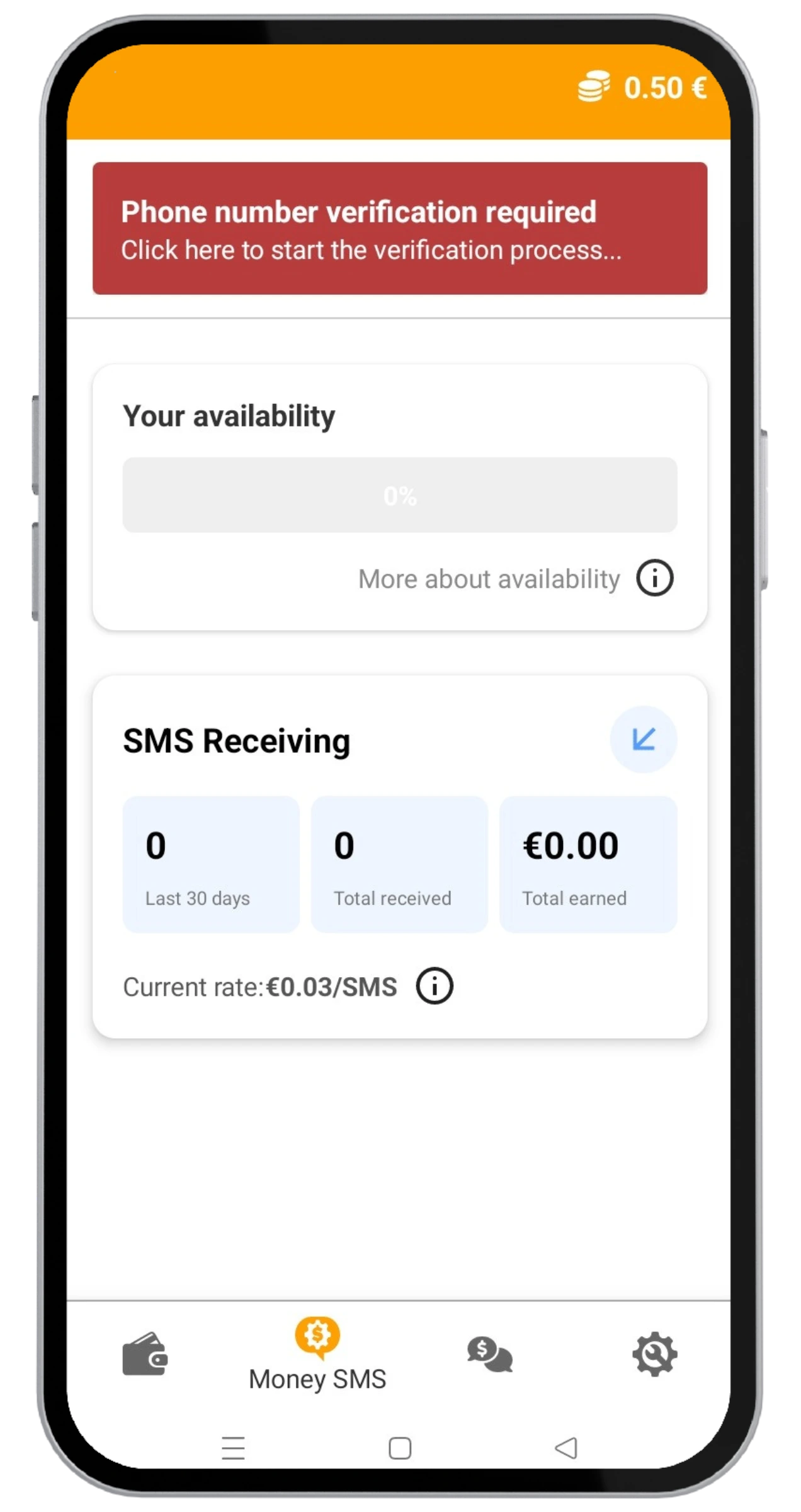The image size is (801, 1512).
Task: View the 0.50 € coin balance
Action: click(x=642, y=88)
